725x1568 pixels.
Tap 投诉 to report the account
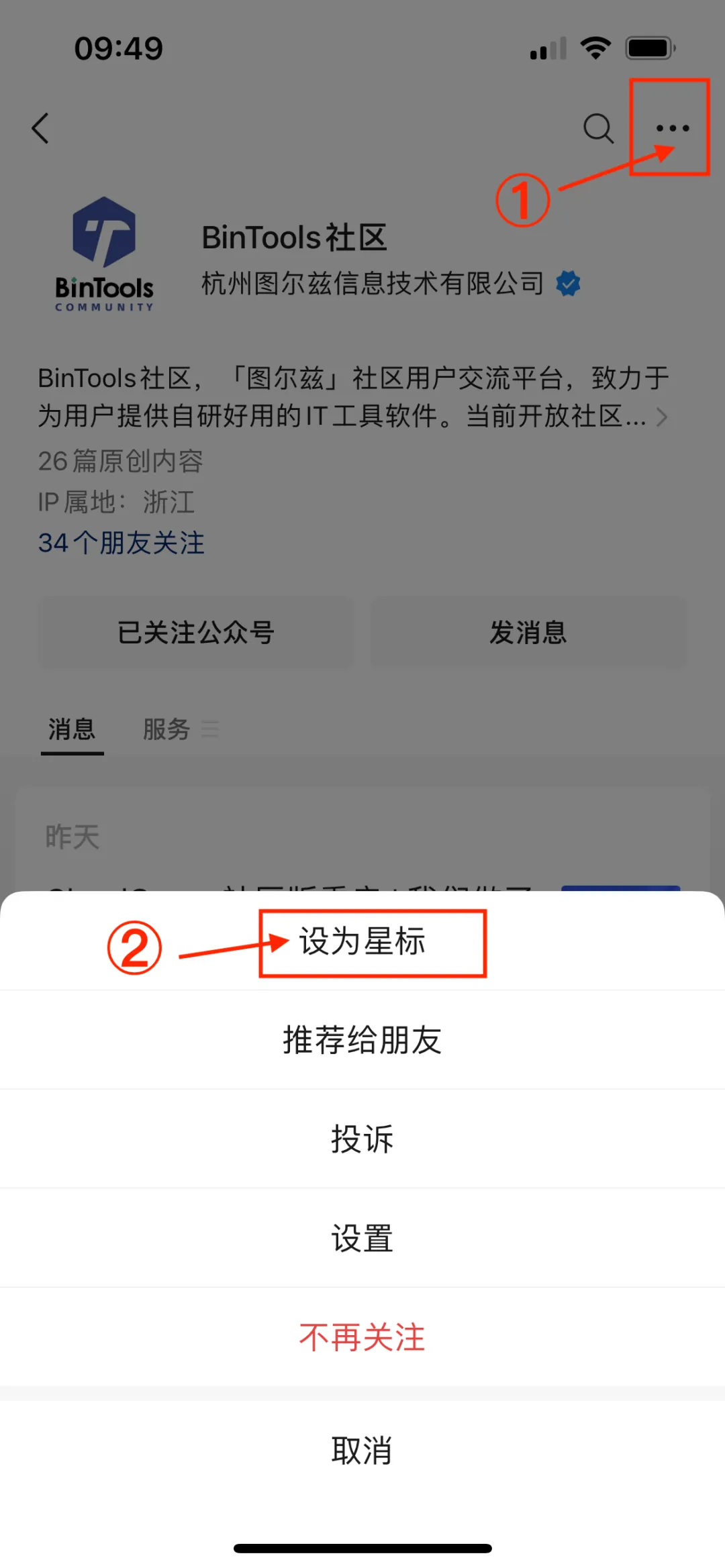(362, 1139)
